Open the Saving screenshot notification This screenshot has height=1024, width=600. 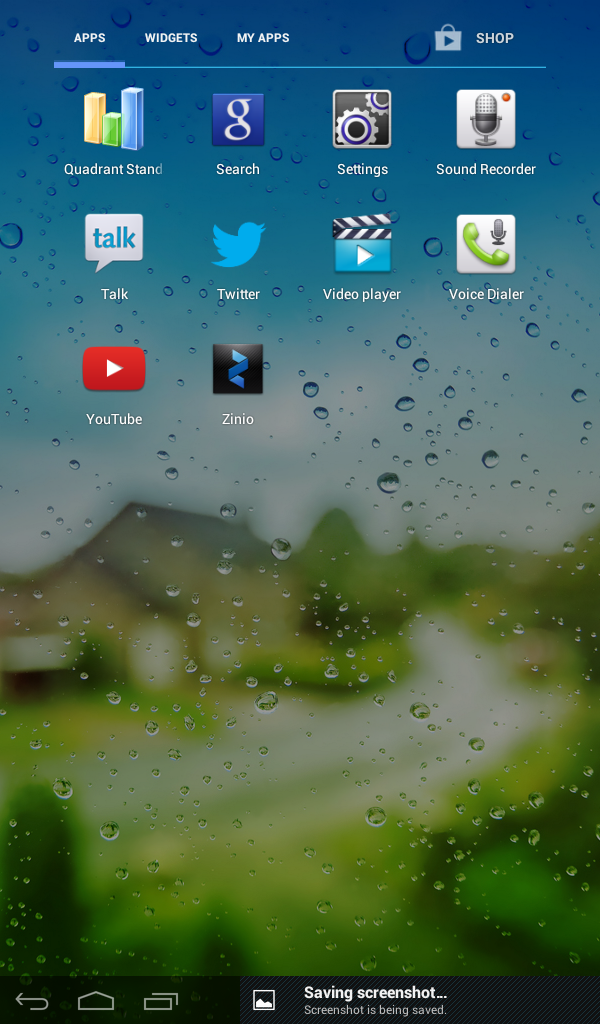click(x=420, y=1000)
